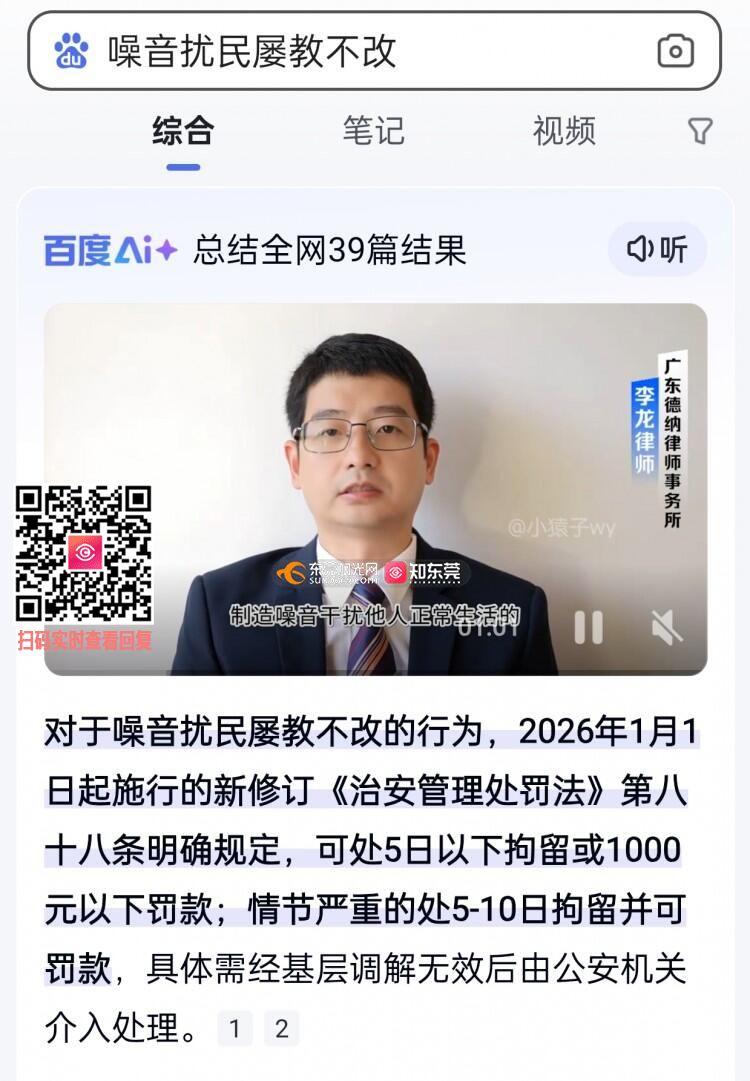
Task: Open the search filter funnel
Action: 701,131
